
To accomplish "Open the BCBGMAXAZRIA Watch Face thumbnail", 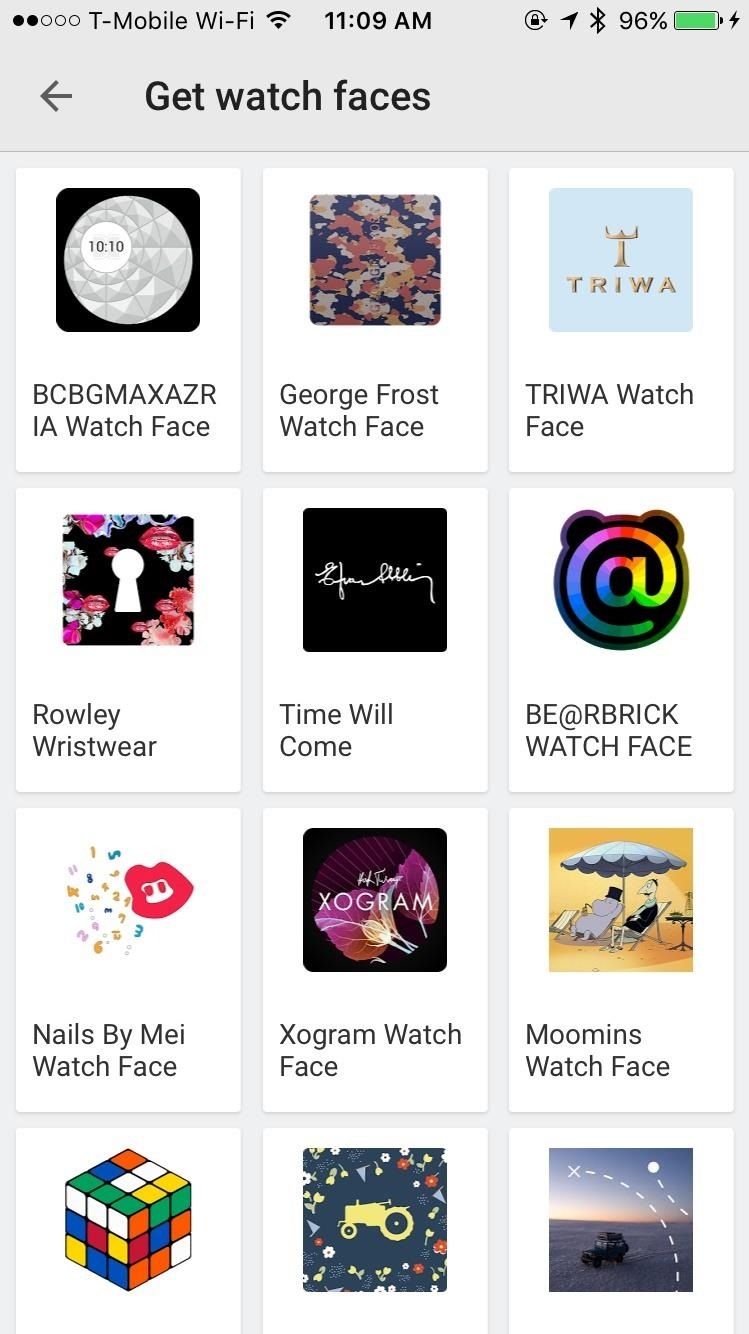I will click(128, 260).
